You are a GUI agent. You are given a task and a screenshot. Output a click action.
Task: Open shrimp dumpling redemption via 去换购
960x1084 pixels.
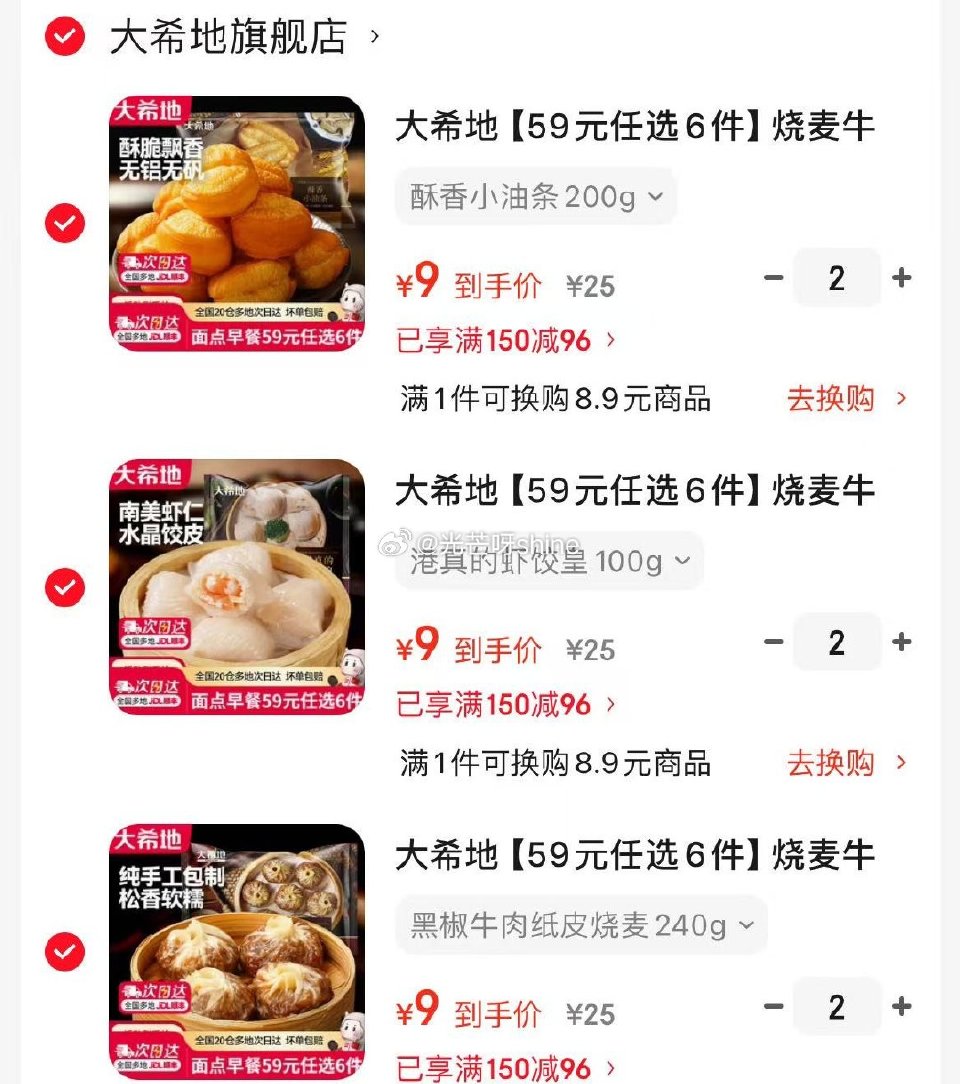(830, 763)
